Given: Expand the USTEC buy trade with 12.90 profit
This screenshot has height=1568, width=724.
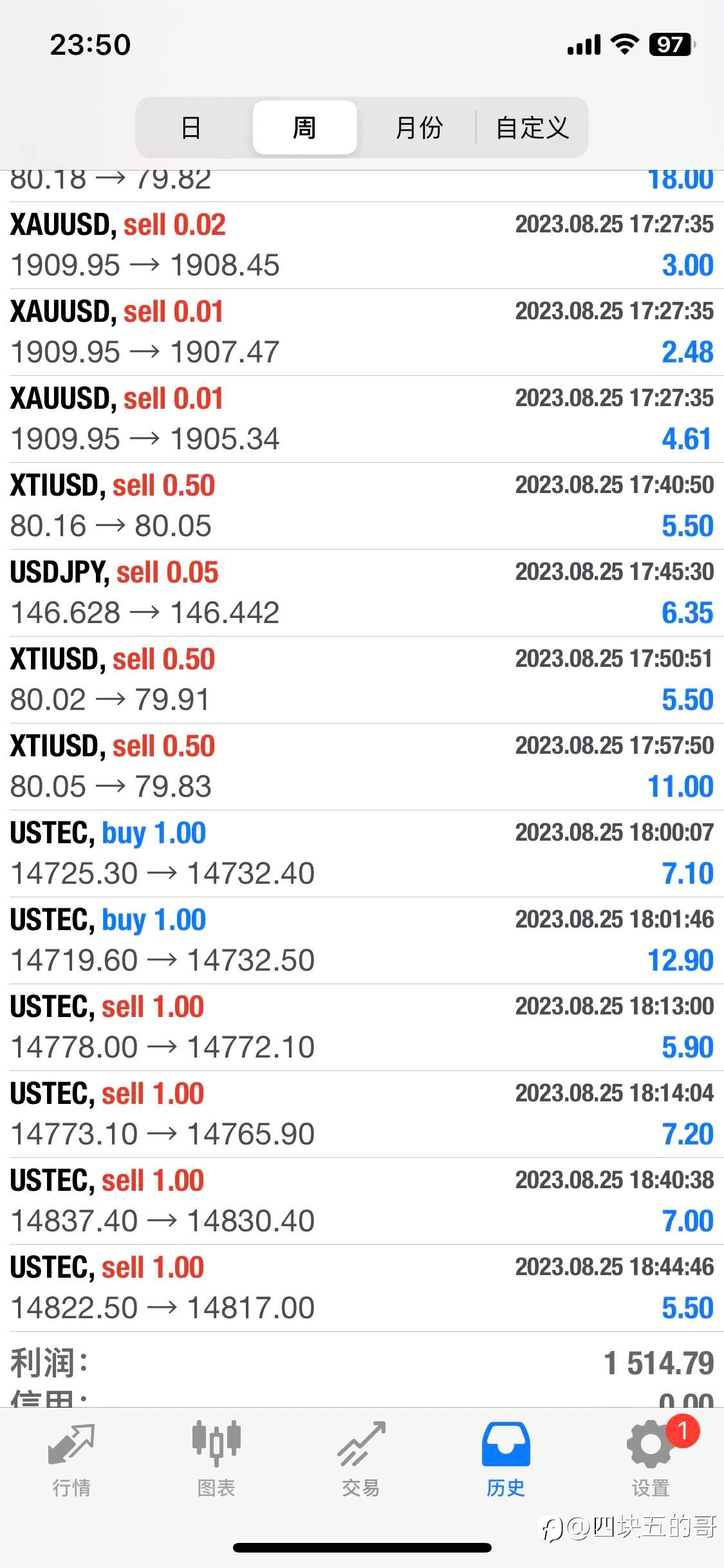Looking at the screenshot, I should point(362,940).
